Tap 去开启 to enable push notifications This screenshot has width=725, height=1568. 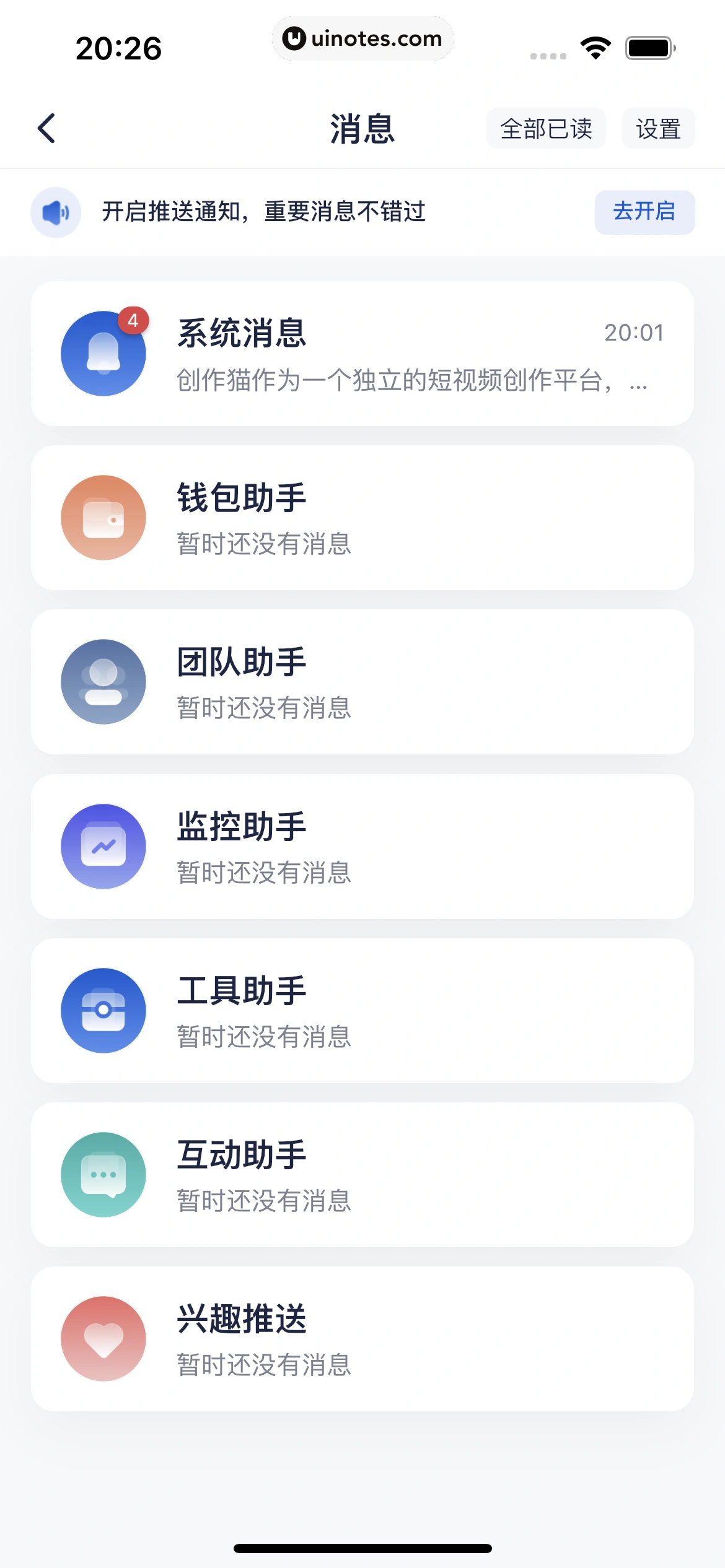tap(644, 212)
